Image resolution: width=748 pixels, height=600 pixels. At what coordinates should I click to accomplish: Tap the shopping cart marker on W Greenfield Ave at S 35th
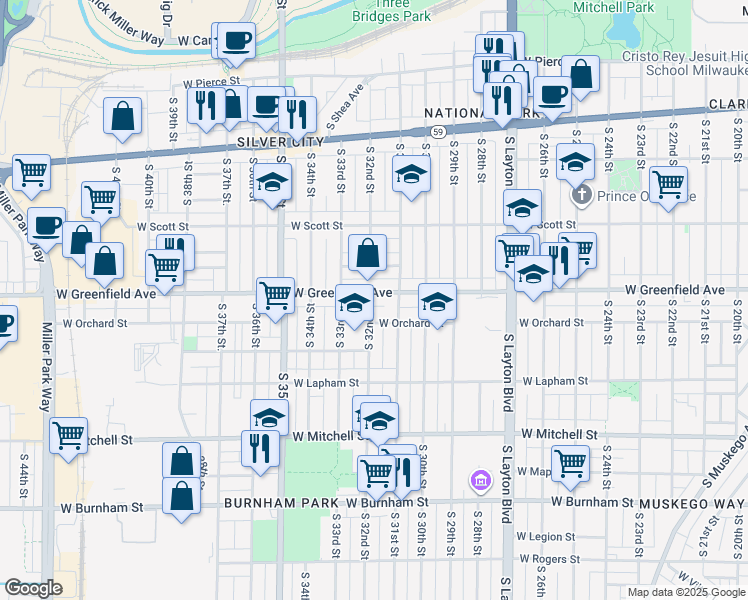tap(275, 297)
